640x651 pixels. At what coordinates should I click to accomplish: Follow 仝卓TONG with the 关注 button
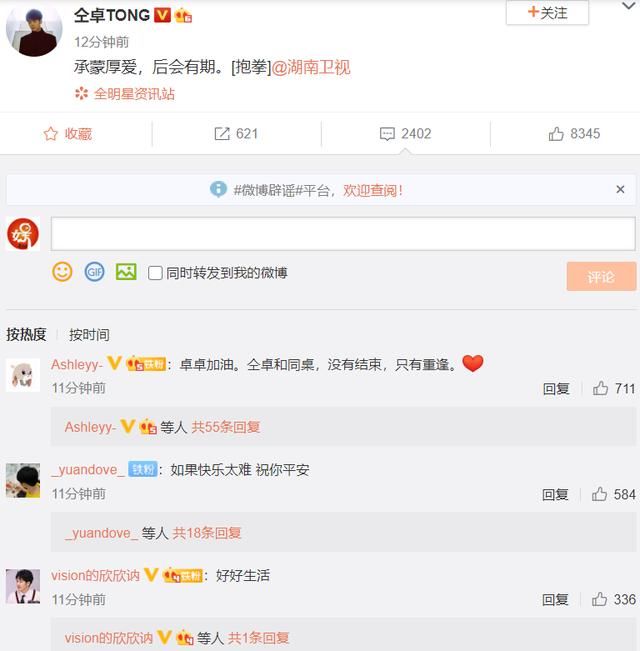point(546,13)
